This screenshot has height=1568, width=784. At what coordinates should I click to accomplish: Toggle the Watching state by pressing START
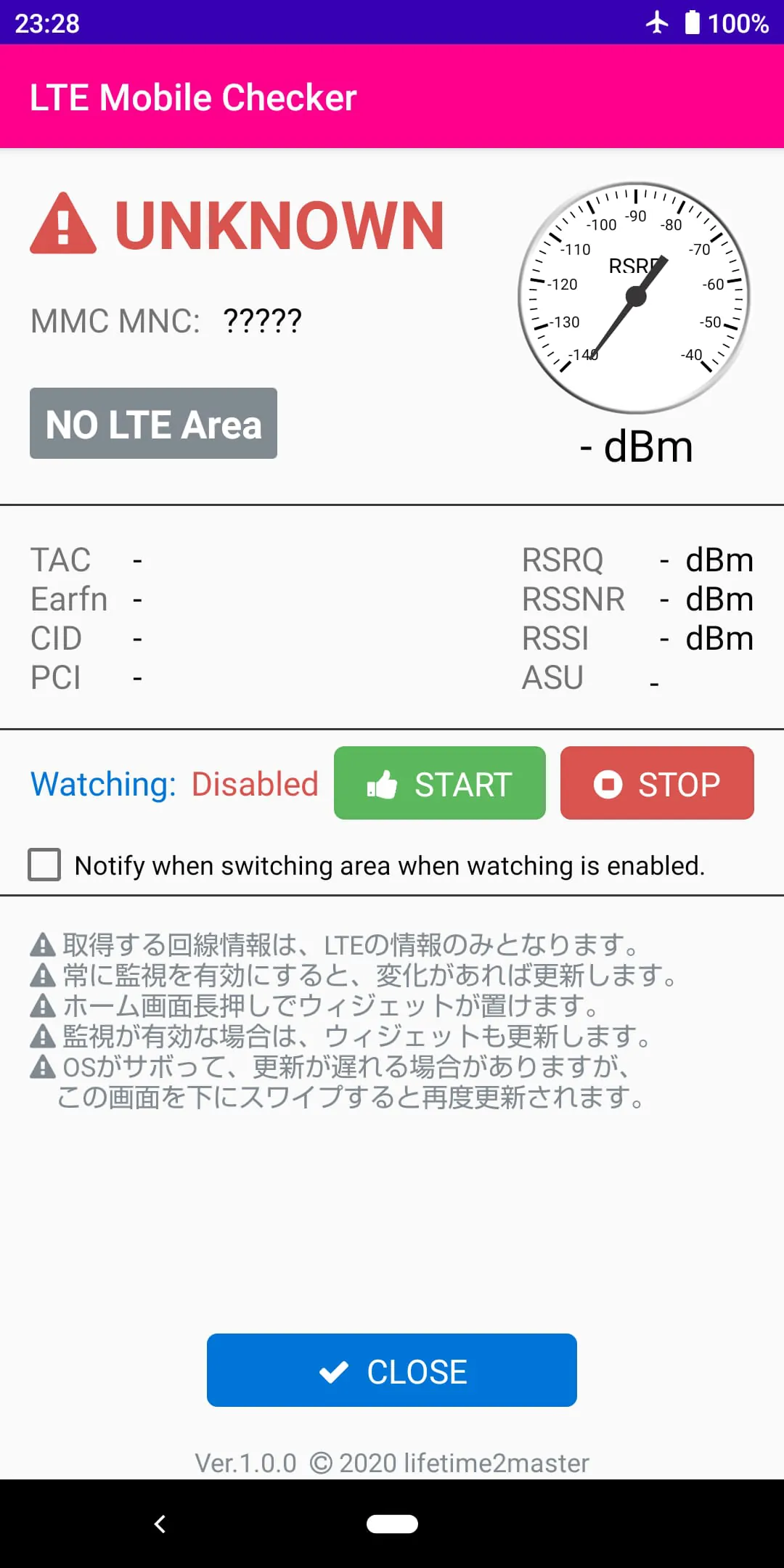(x=439, y=784)
